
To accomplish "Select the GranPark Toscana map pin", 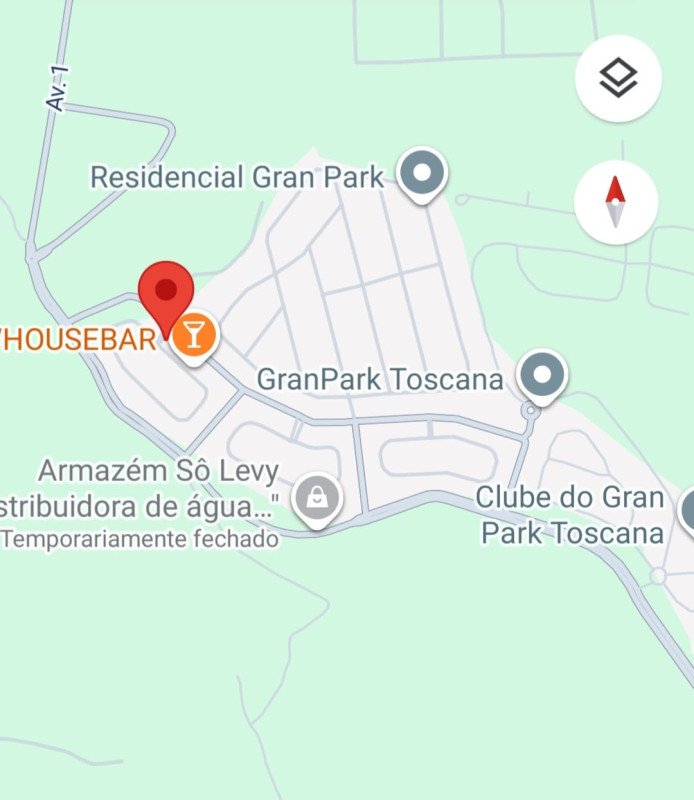I will click(542, 377).
